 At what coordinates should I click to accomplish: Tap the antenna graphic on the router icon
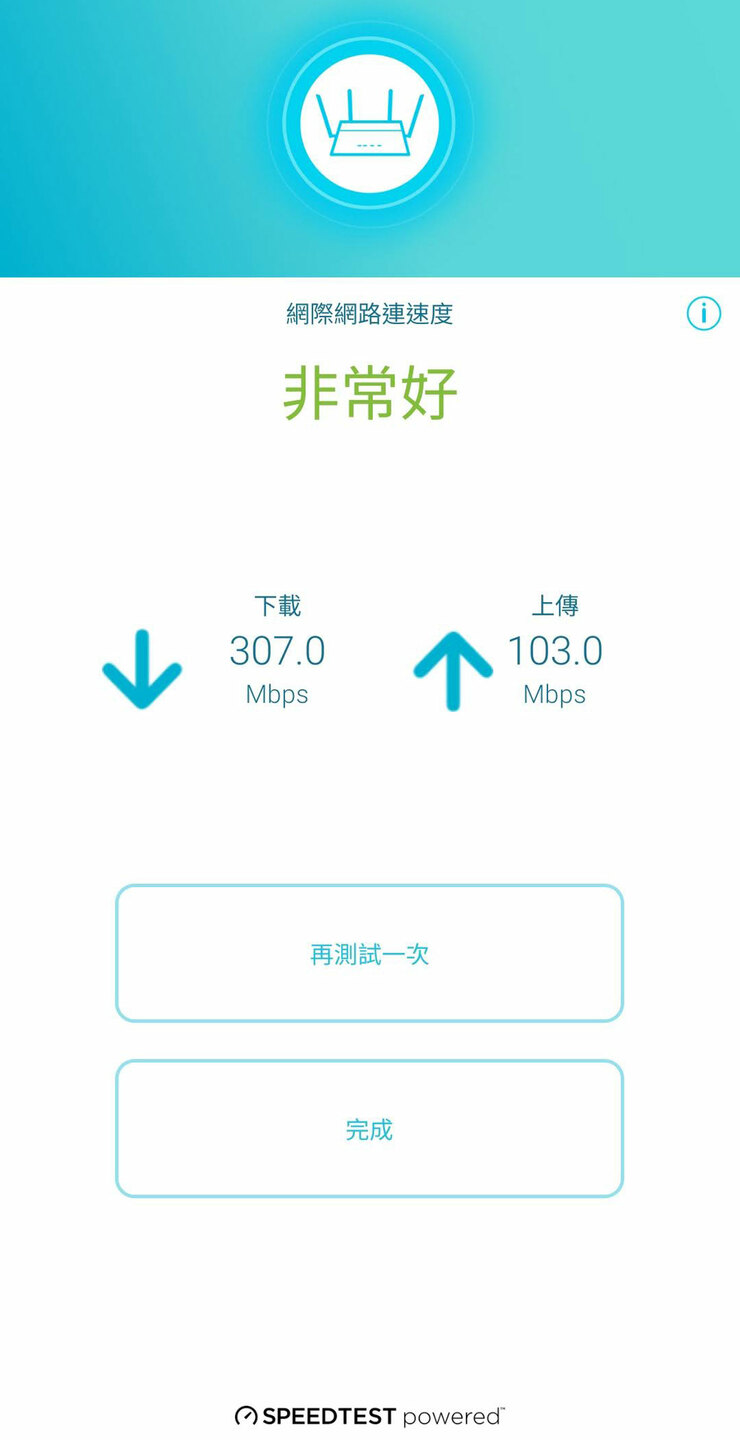click(370, 100)
